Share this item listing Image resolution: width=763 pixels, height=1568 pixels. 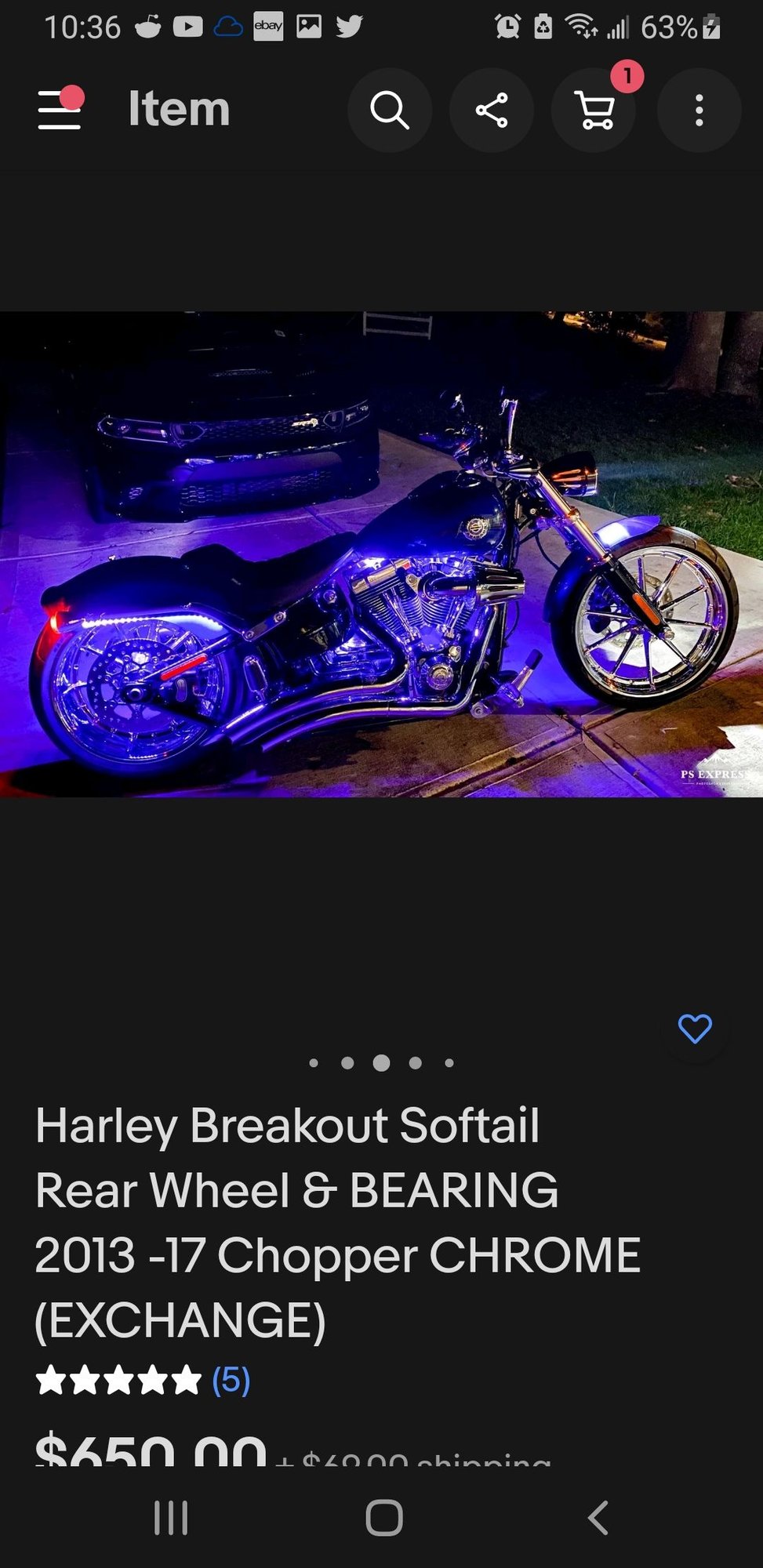492,110
